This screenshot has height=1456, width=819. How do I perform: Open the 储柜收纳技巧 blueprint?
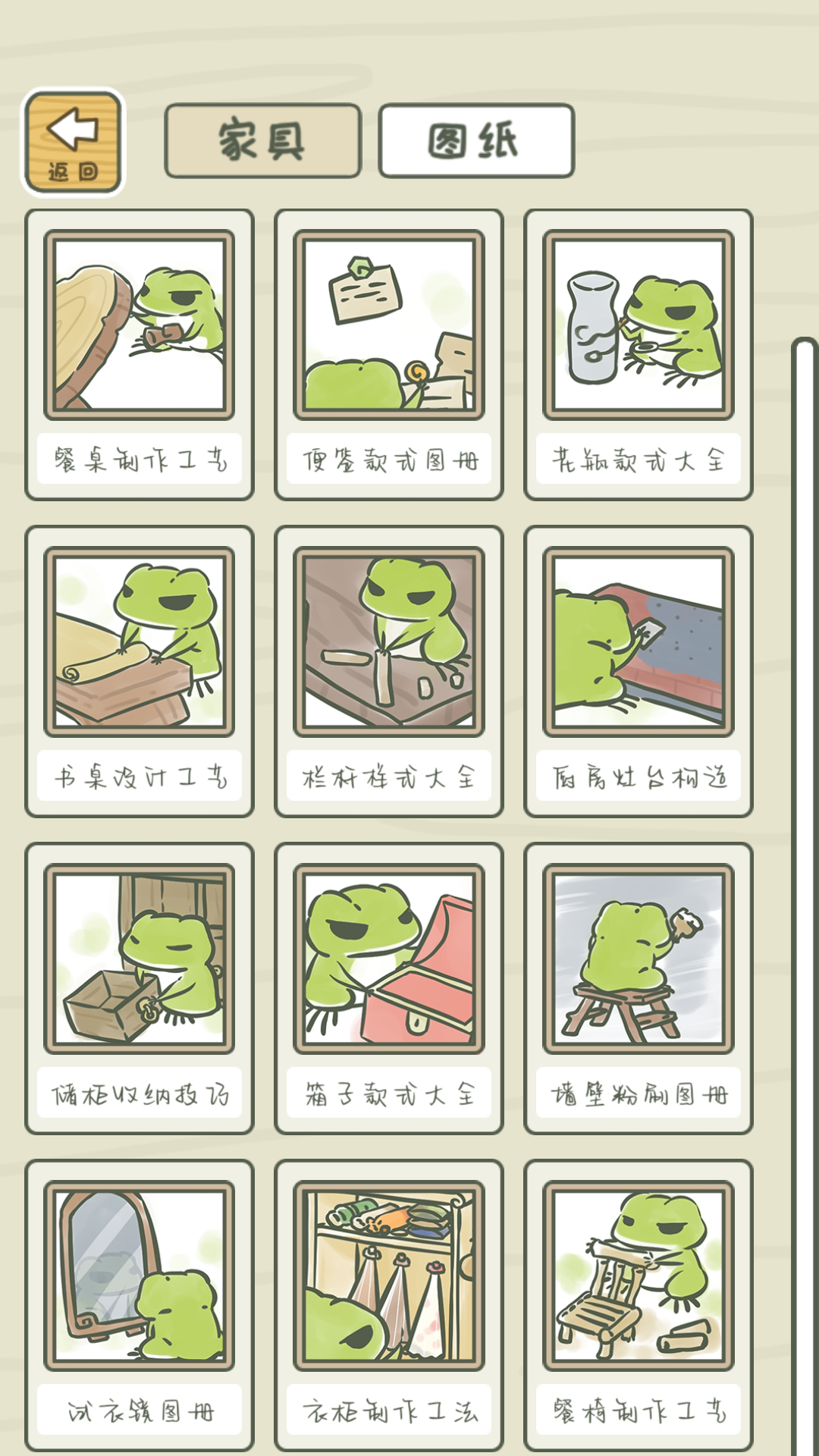(140, 988)
